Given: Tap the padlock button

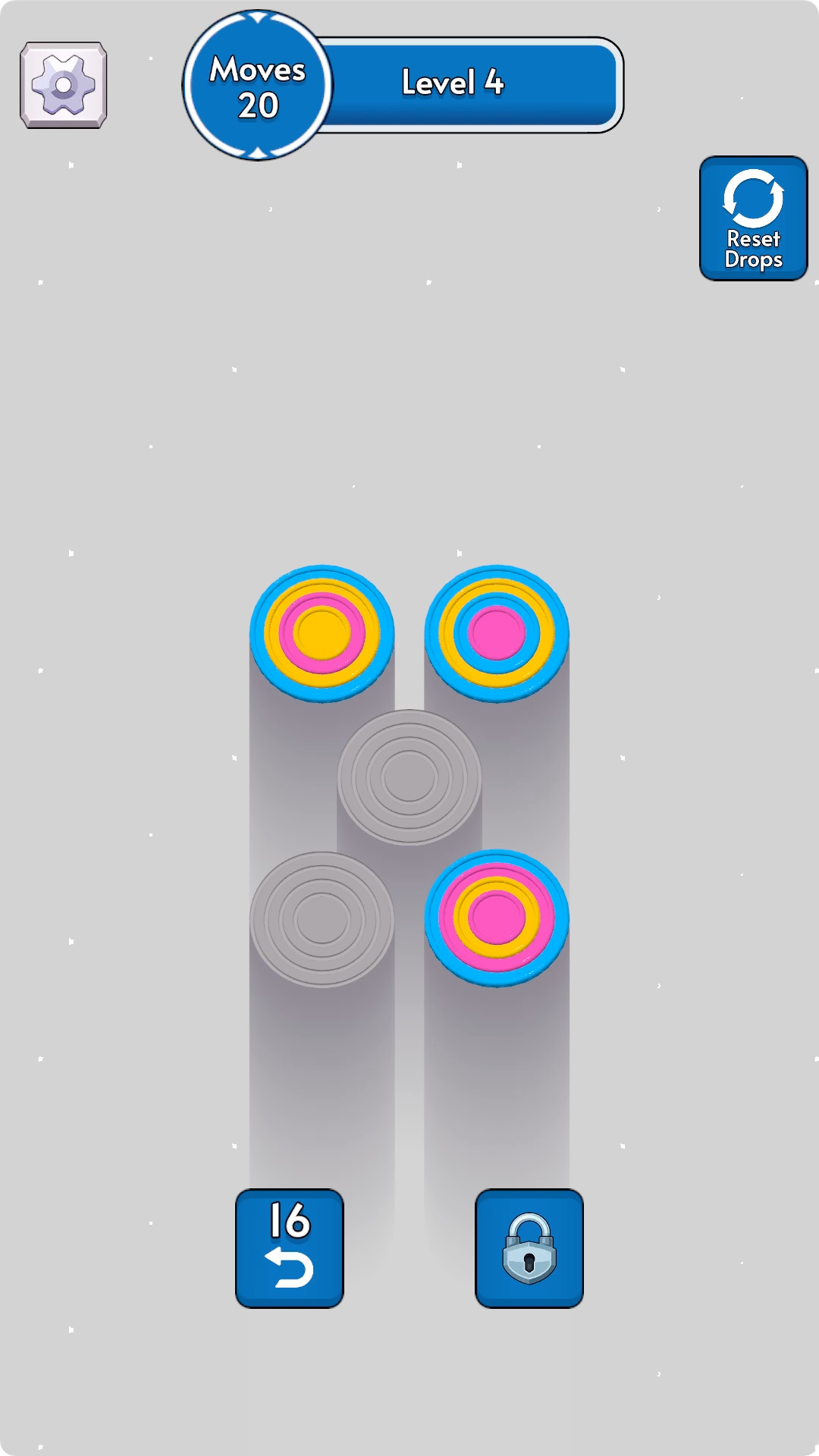Looking at the screenshot, I should (x=529, y=1248).
